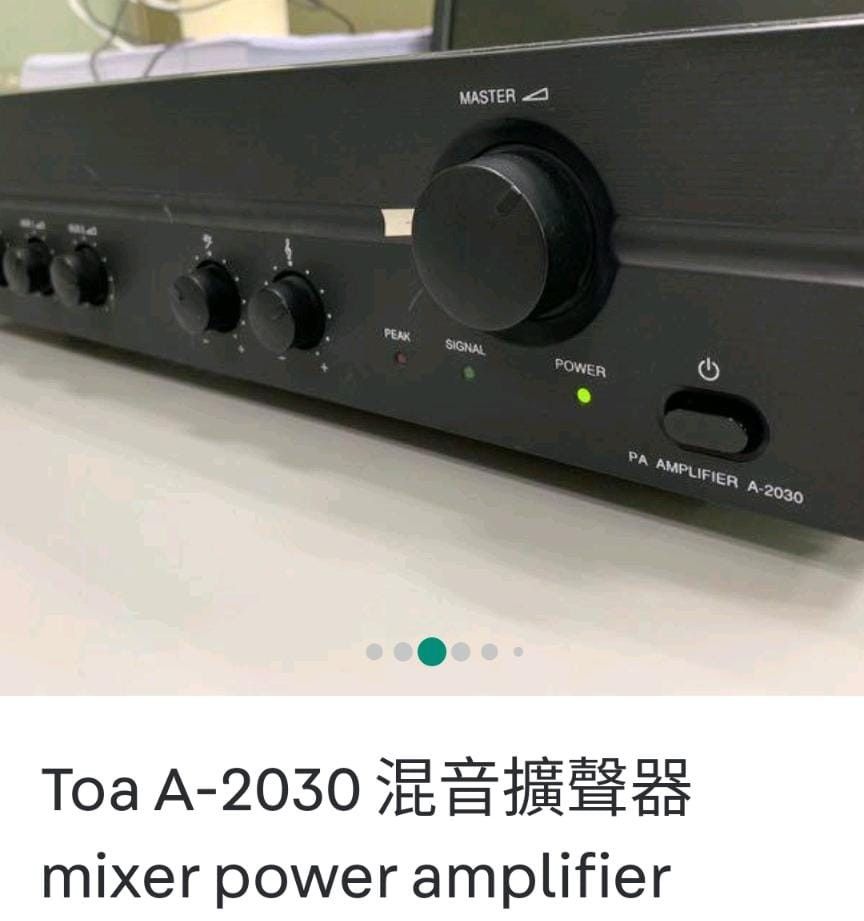Viewport: 864px width, 921px height.
Task: Select the fourth carousel navigation dot
Action: 457,651
